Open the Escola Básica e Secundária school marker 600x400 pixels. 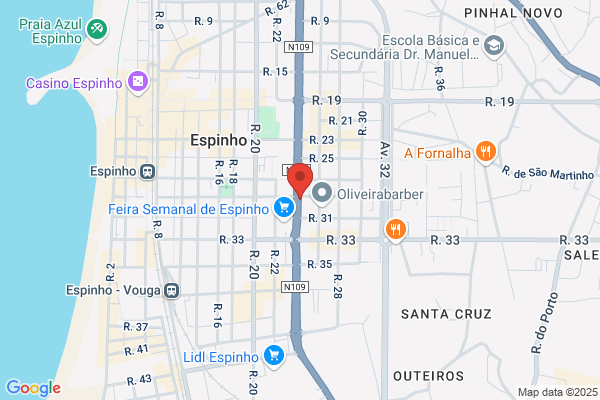click(x=494, y=46)
